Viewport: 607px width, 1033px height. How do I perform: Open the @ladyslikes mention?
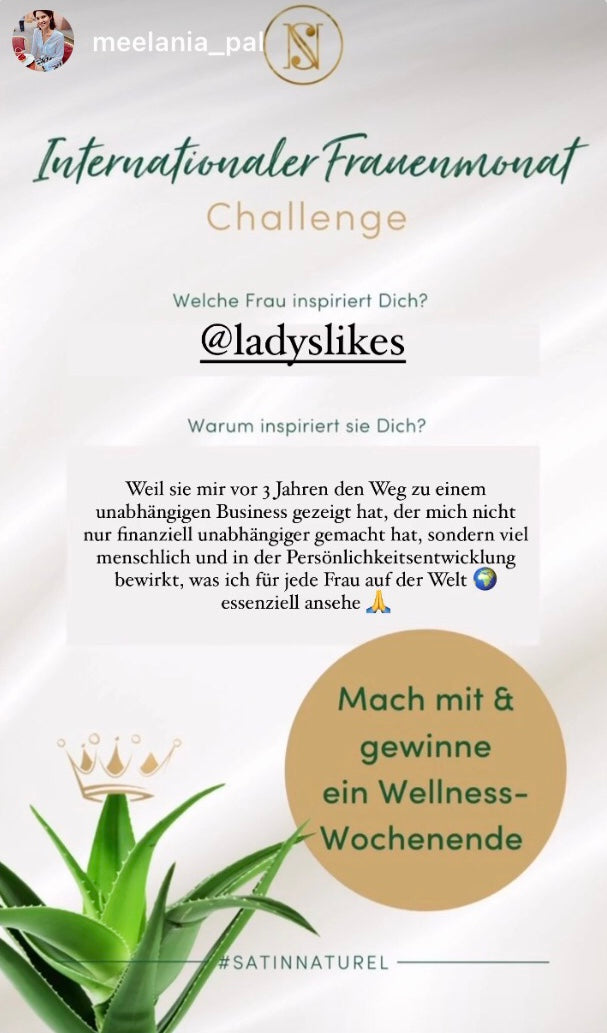pos(302,342)
